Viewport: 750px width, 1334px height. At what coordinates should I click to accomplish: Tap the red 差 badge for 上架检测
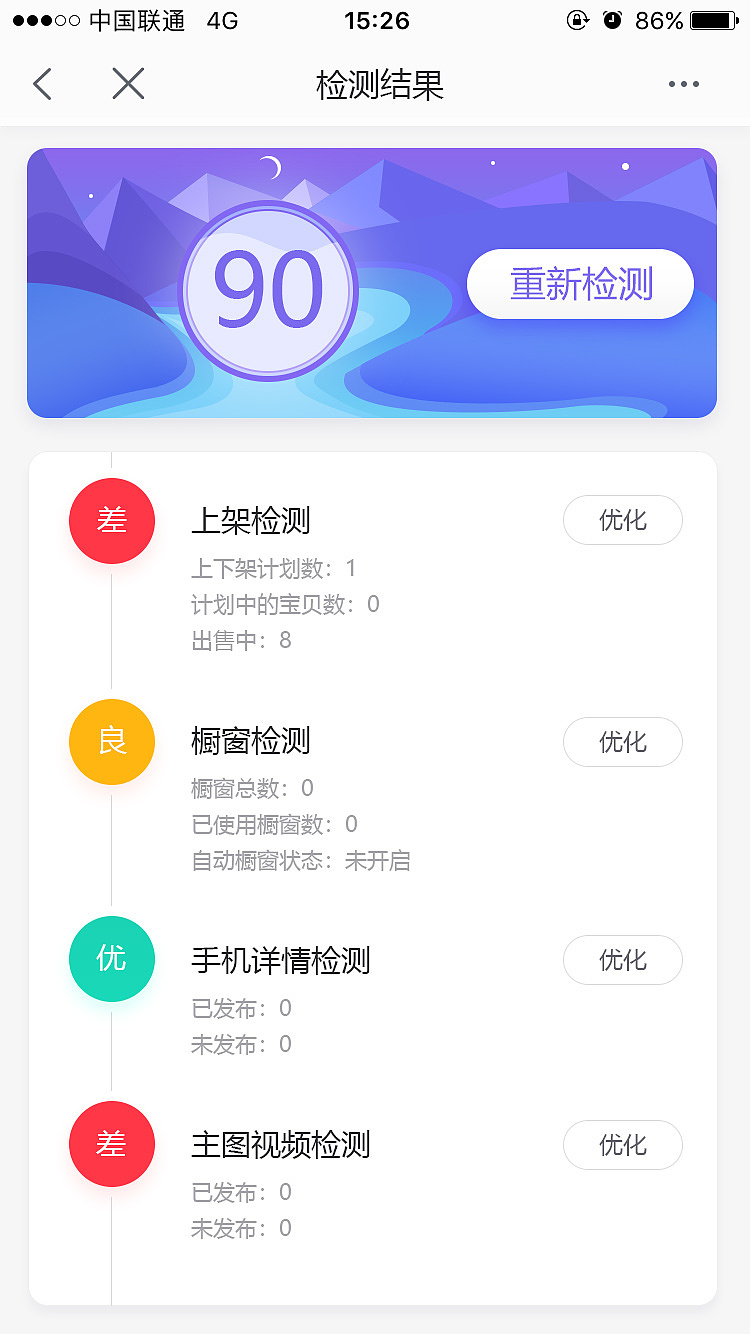tap(111, 521)
